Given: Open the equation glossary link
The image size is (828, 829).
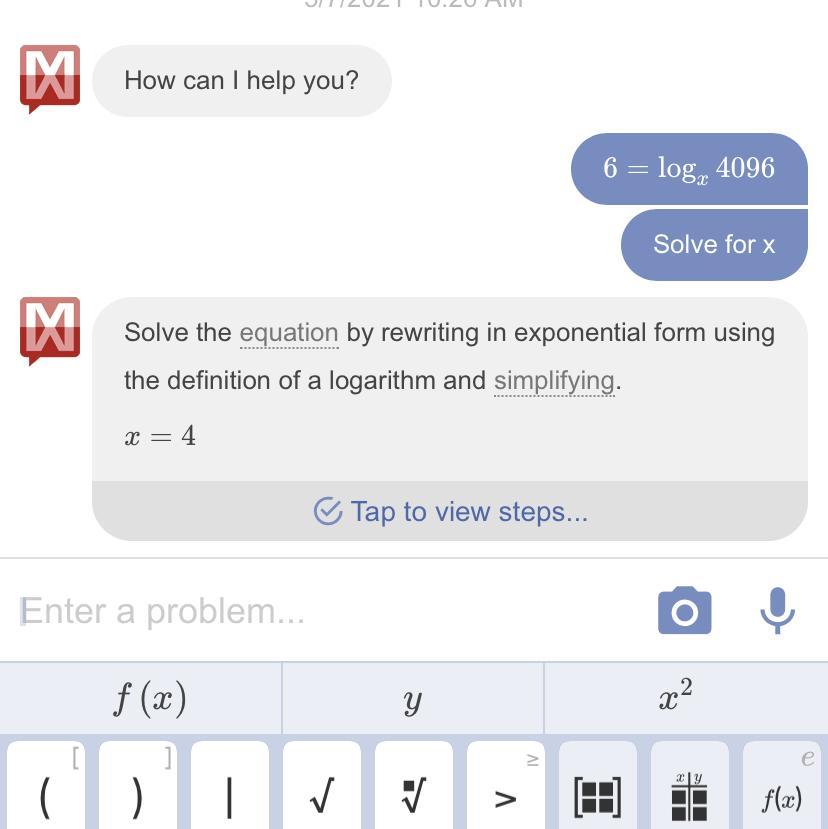Looking at the screenshot, I should pos(288,333).
